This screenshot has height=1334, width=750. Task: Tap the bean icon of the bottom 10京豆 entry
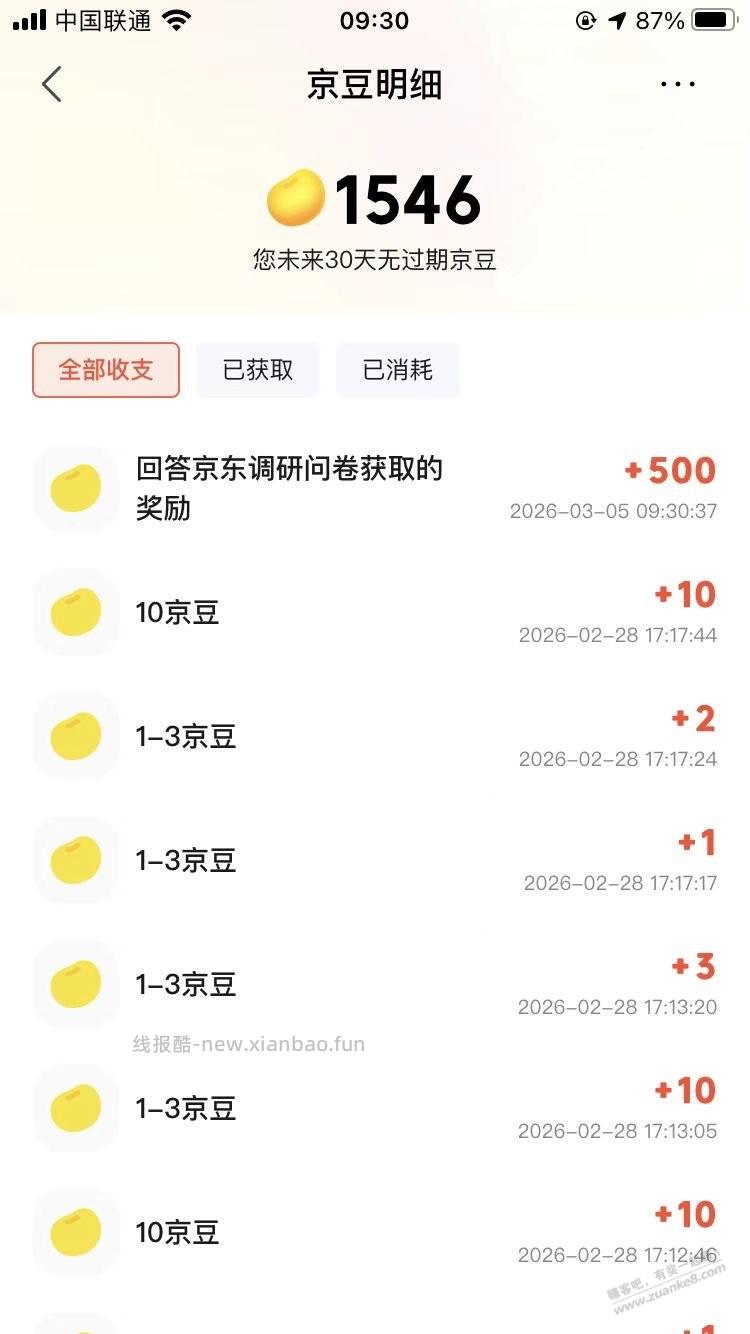pyautogui.click(x=75, y=1232)
